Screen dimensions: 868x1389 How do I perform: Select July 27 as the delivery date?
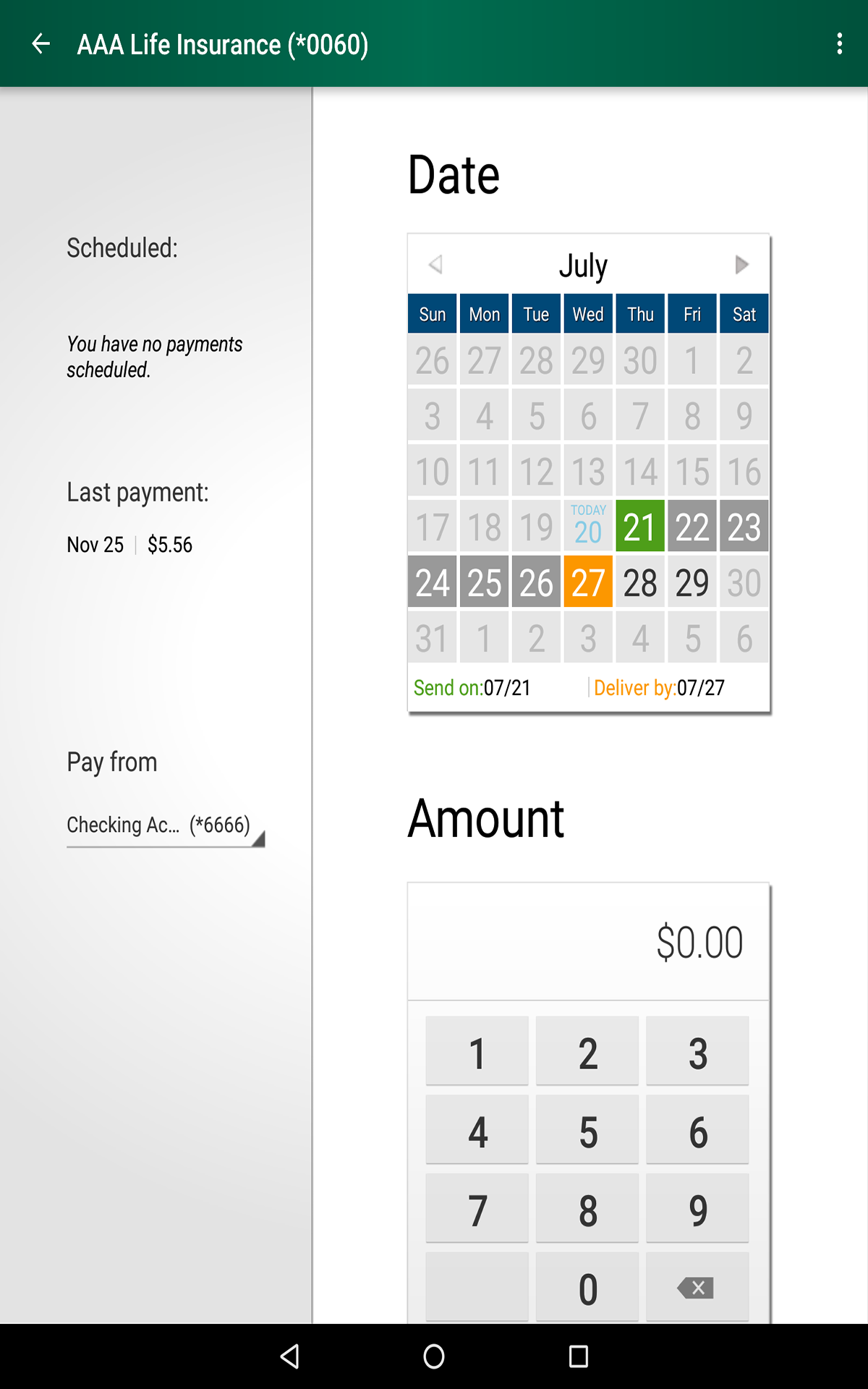coord(587,581)
